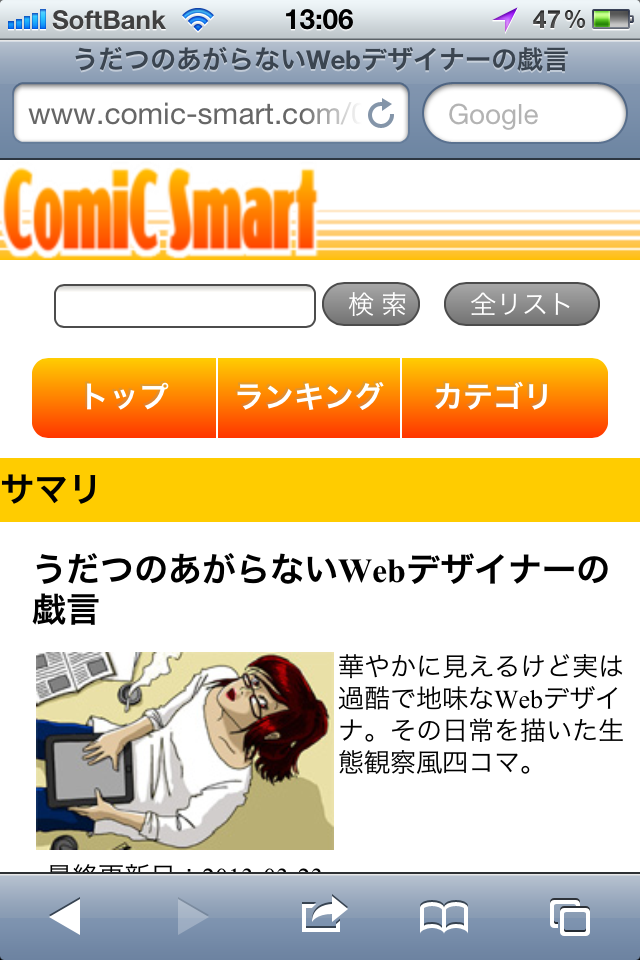The image size is (640, 960).
Task: Reload the page with refresh icon
Action: tap(382, 115)
